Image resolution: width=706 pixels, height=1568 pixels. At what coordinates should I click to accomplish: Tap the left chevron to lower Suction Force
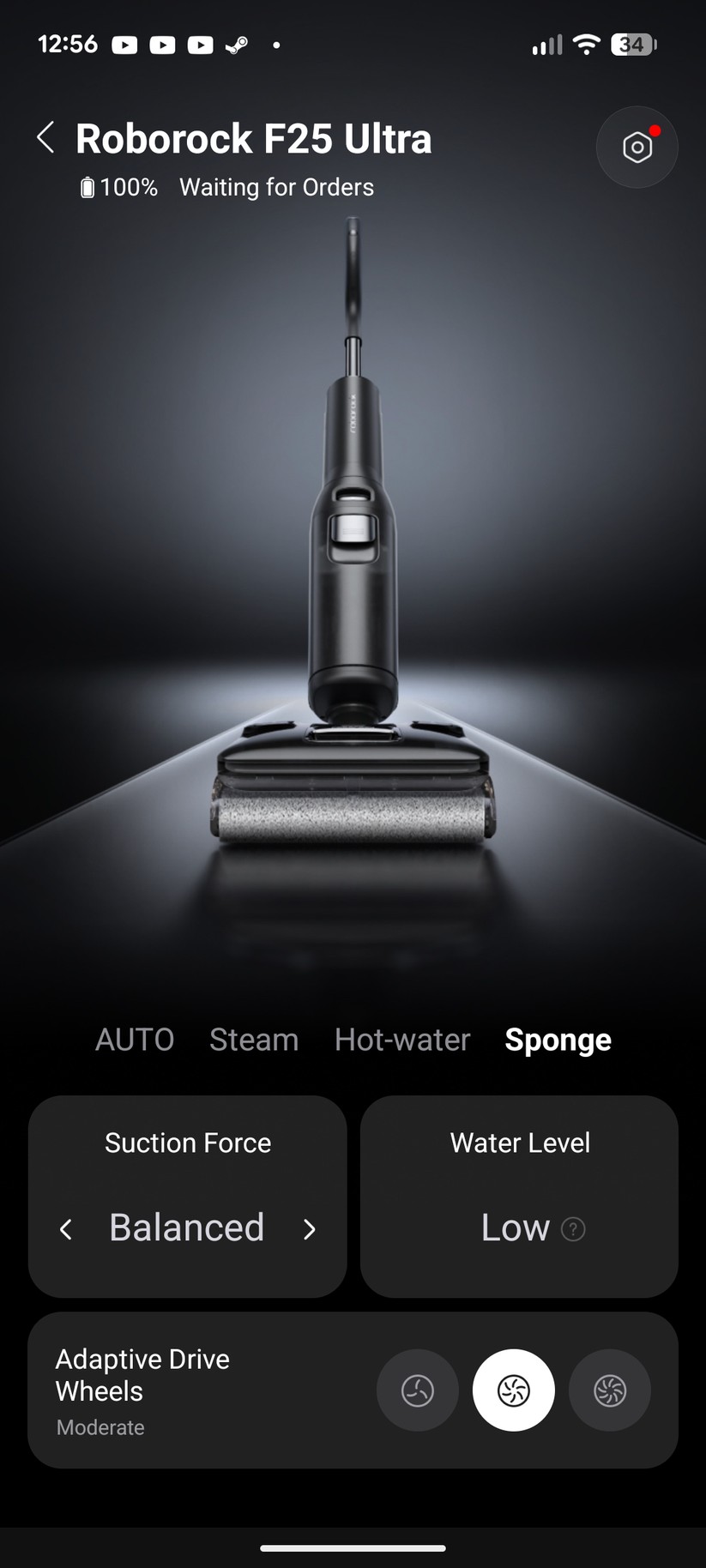pos(66,1228)
